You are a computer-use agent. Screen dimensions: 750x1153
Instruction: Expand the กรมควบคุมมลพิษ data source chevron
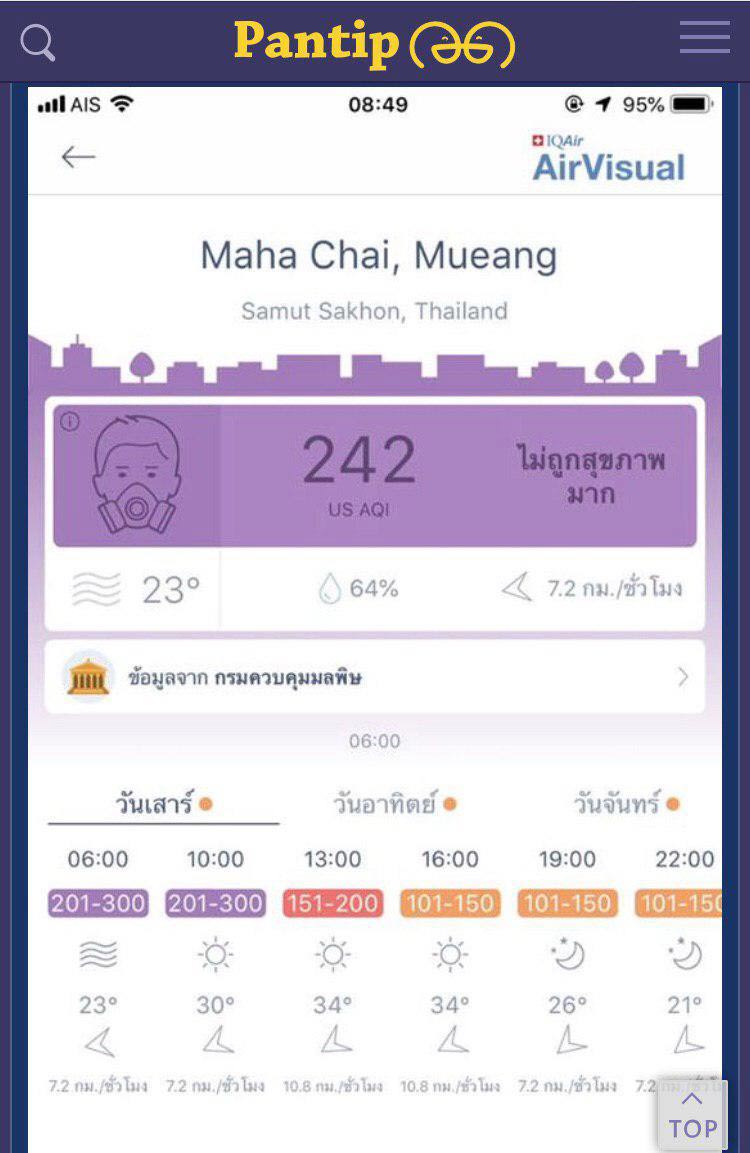click(x=683, y=677)
